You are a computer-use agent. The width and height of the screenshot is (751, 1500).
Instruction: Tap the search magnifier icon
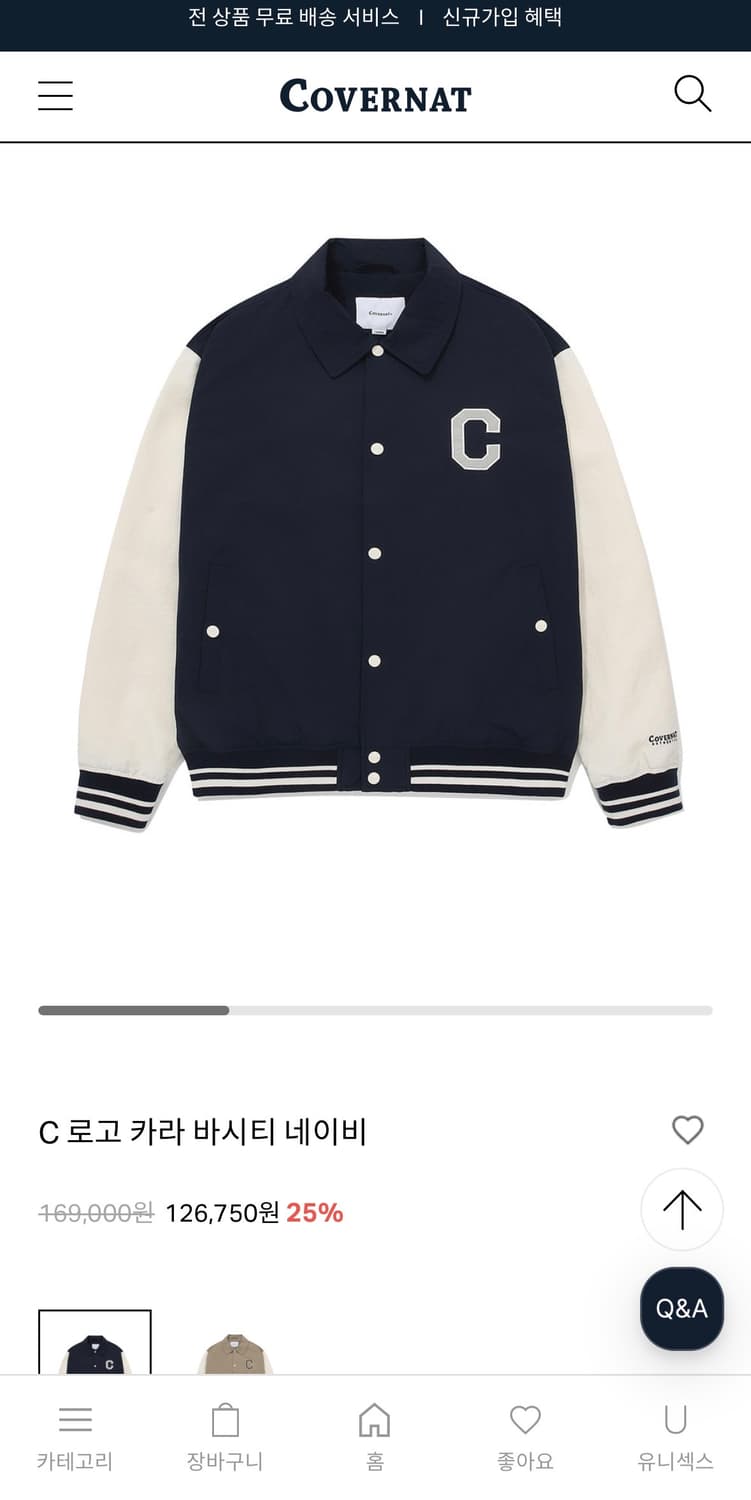(692, 95)
